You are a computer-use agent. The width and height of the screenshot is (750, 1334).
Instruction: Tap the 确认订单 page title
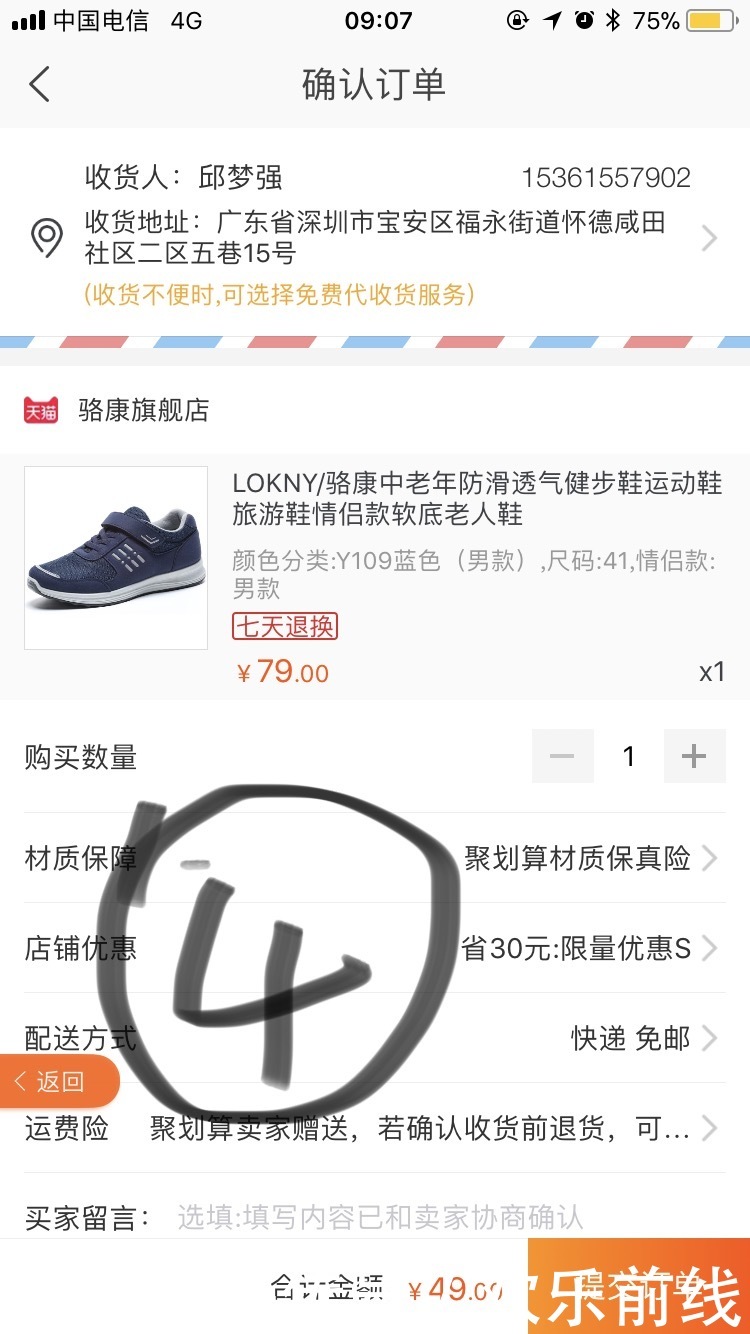[375, 85]
